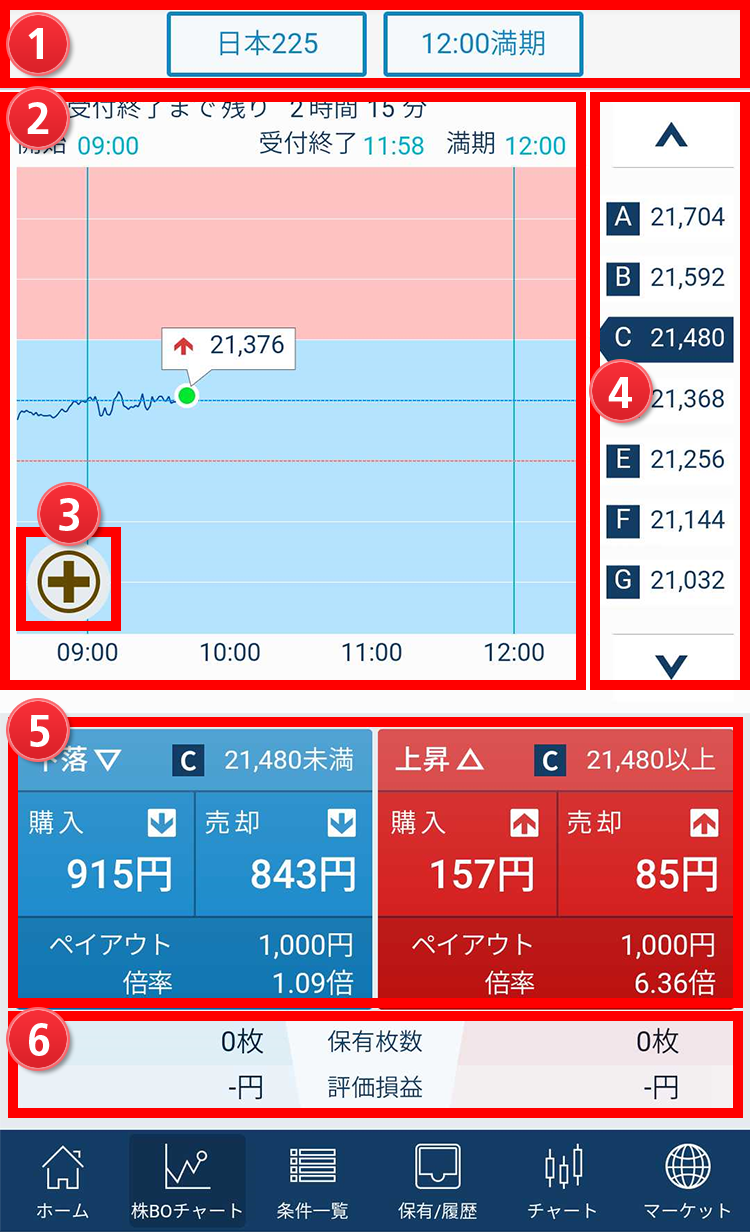The width and height of the screenshot is (750, 1232).
Task: Switch to the チャート tab
Action: click(x=563, y=1181)
